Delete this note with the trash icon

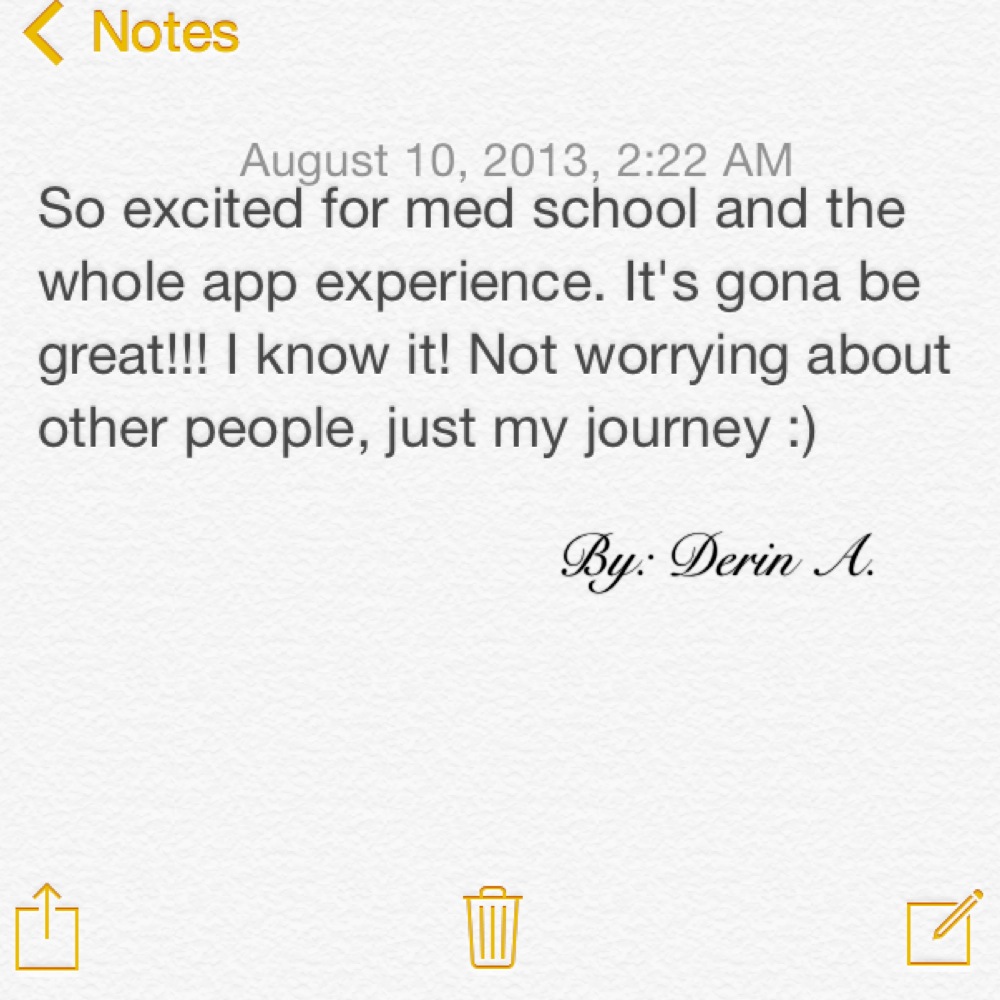click(492, 925)
